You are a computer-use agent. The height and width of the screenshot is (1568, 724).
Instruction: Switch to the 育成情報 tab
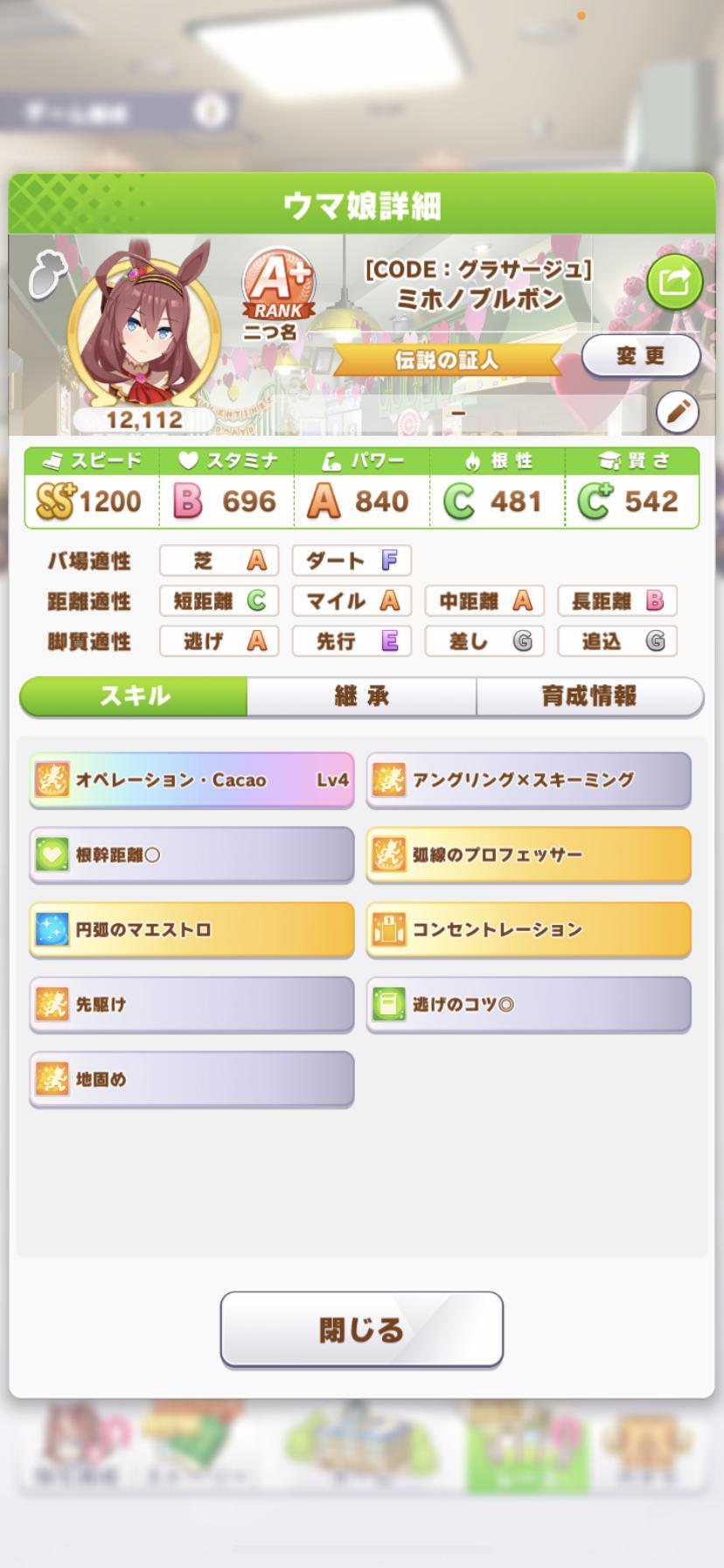tap(588, 696)
